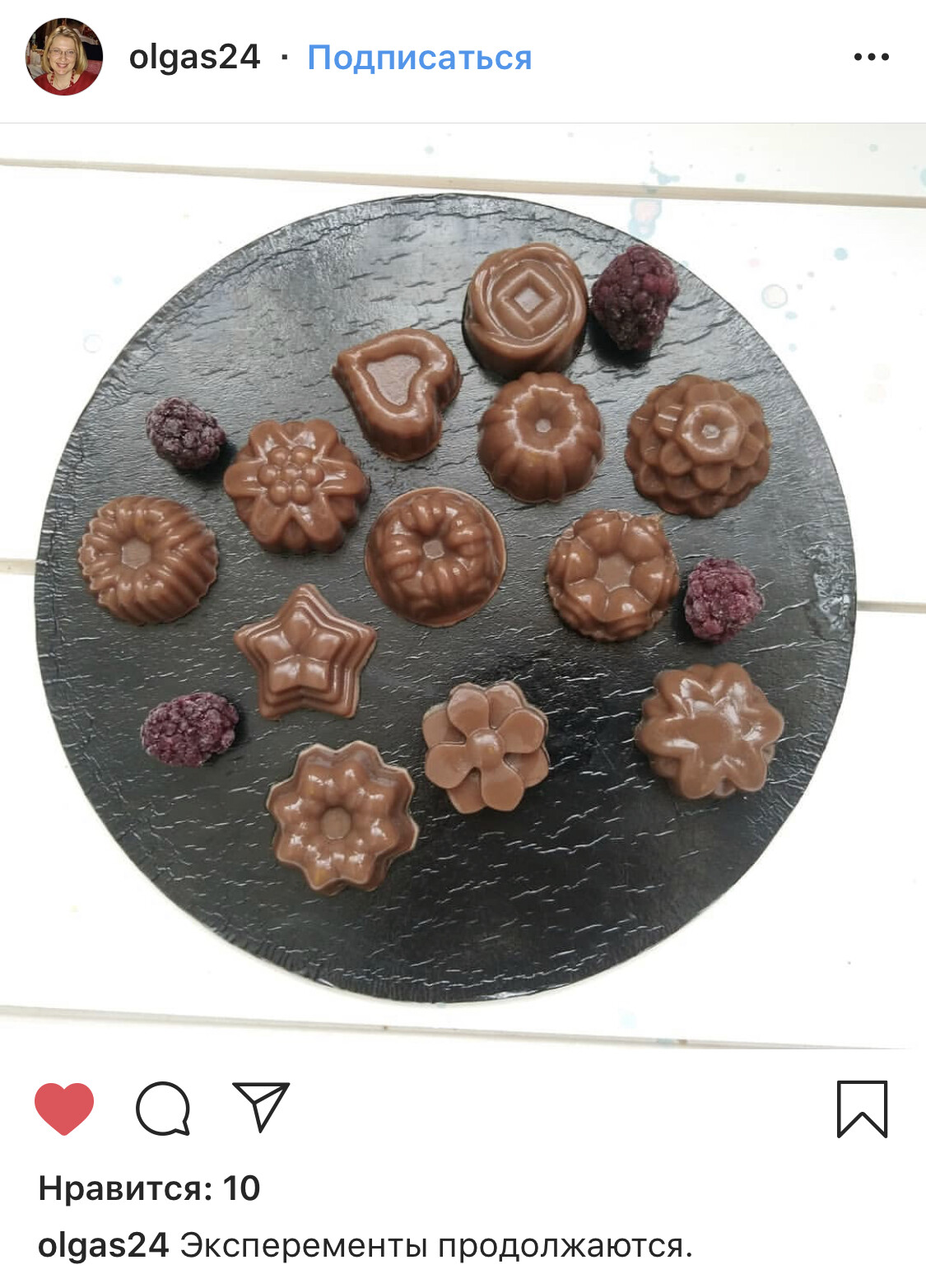Open olgas24 profile picture
Viewport: 926px width, 1288px height.
tap(64, 57)
